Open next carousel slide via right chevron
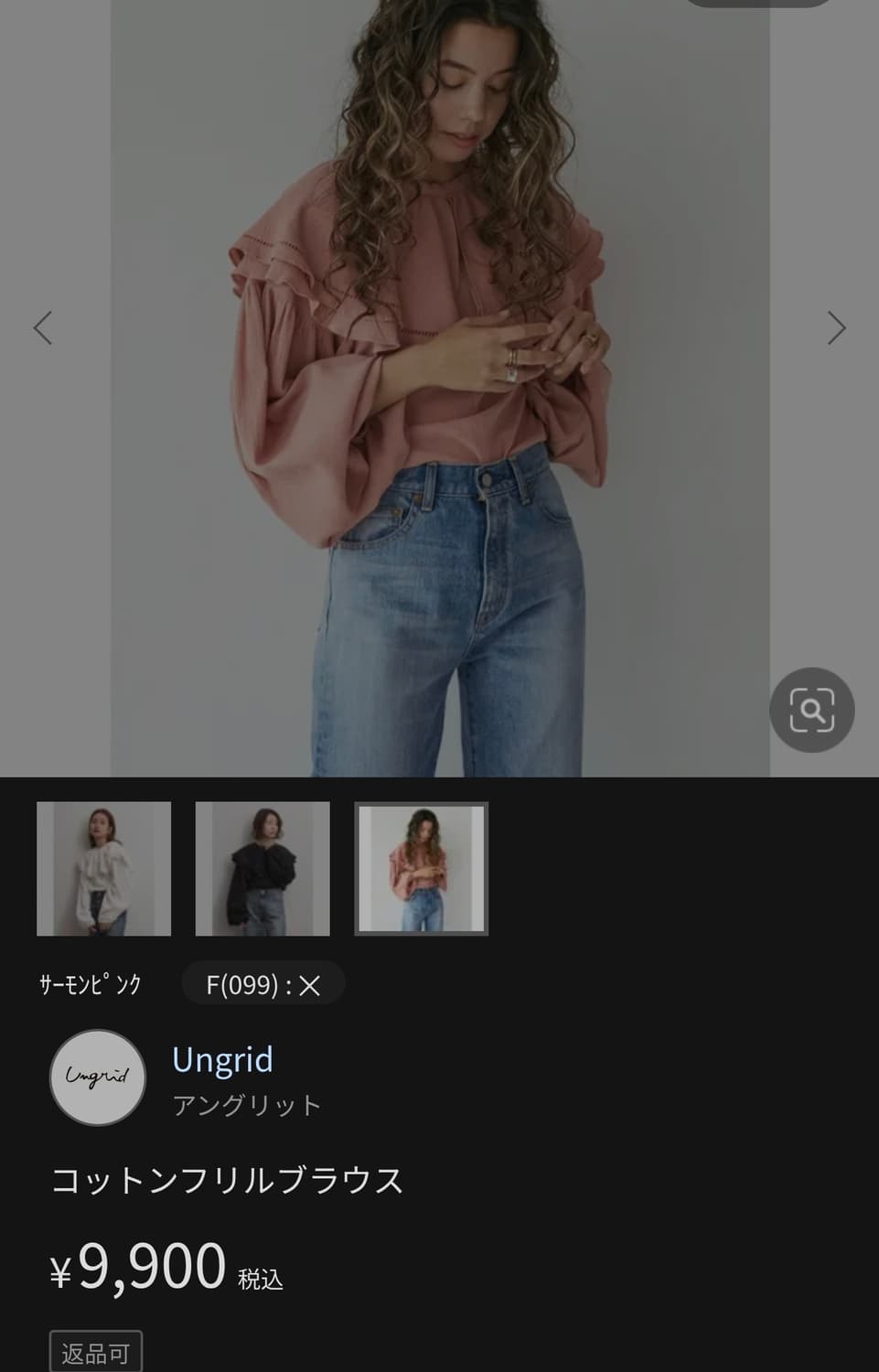The width and height of the screenshot is (879, 1372). click(835, 327)
